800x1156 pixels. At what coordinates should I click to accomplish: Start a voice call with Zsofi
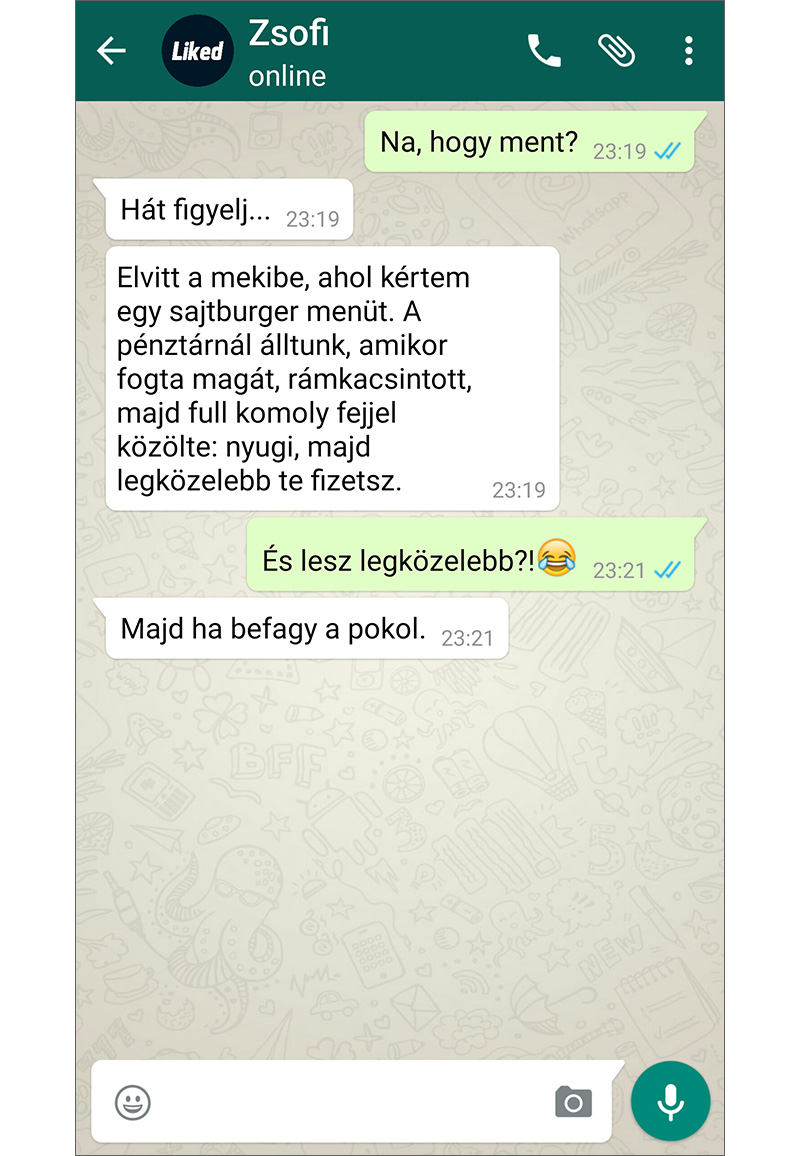click(544, 51)
